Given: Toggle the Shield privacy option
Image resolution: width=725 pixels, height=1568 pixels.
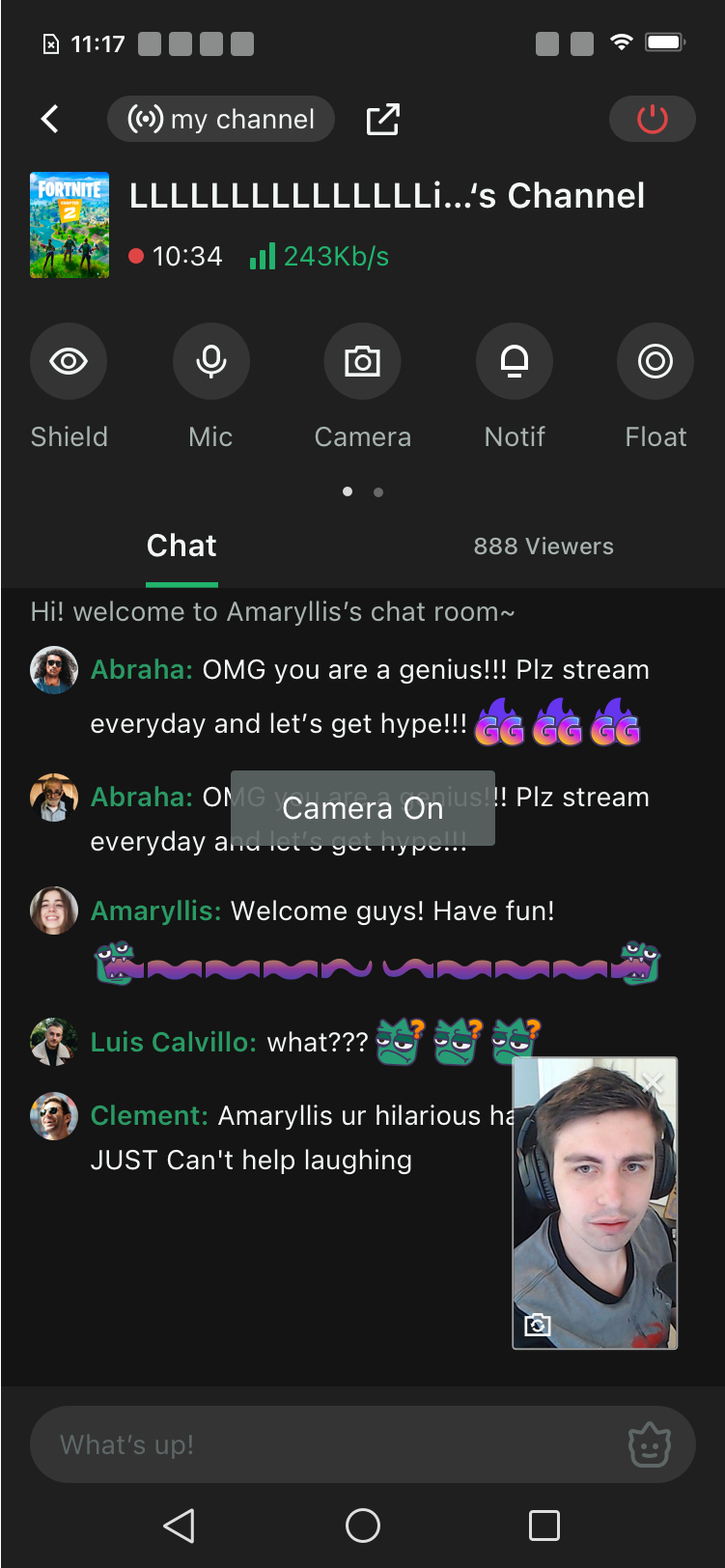Looking at the screenshot, I should coord(69,361).
